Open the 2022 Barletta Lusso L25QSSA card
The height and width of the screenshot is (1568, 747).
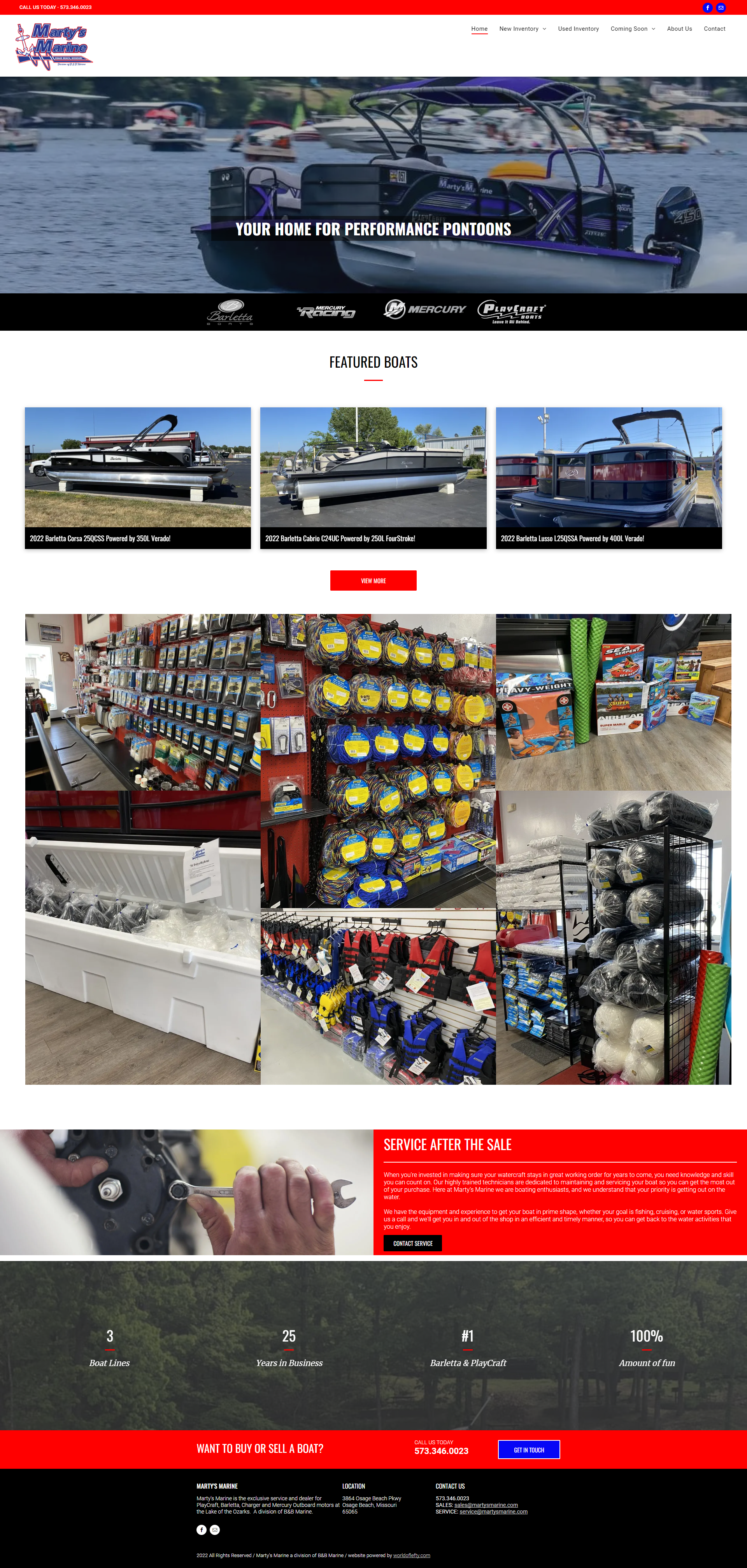(609, 478)
